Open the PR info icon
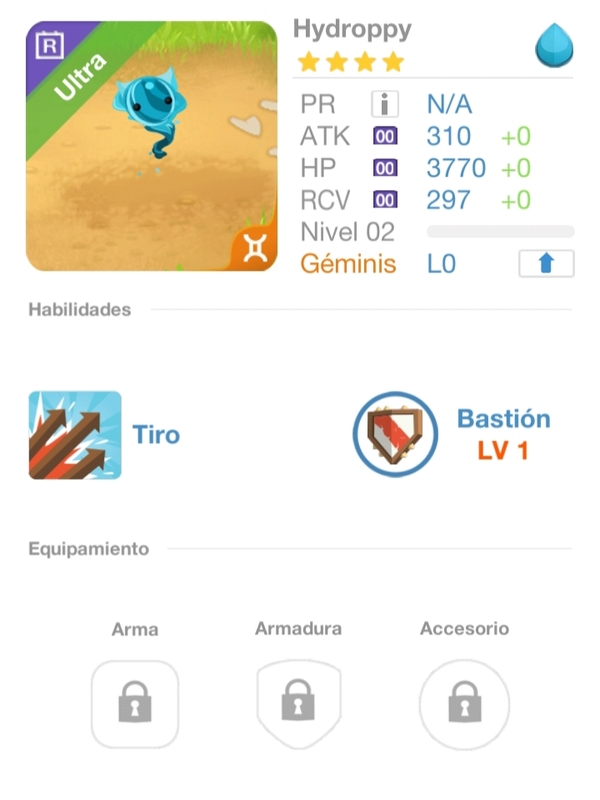 tap(384, 104)
